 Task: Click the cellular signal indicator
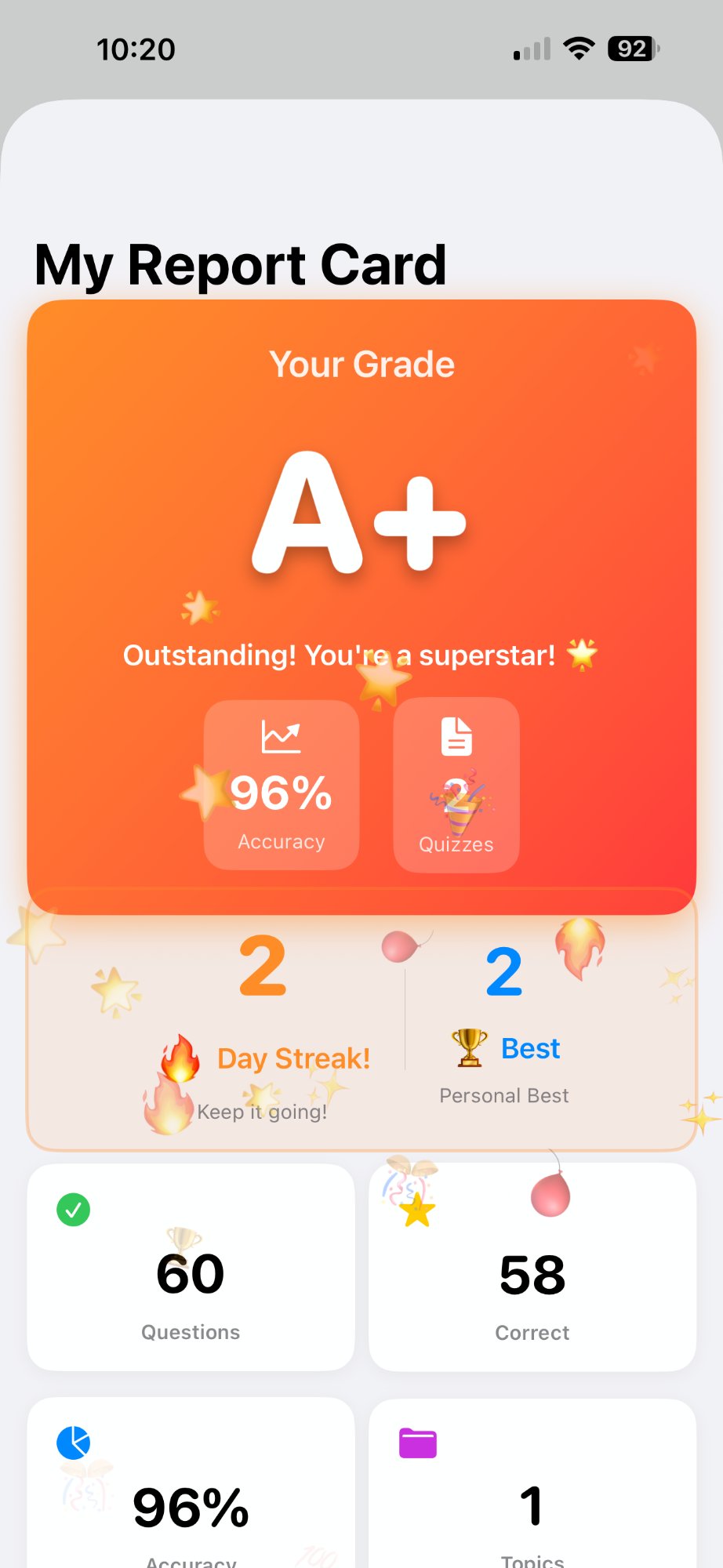click(x=526, y=49)
